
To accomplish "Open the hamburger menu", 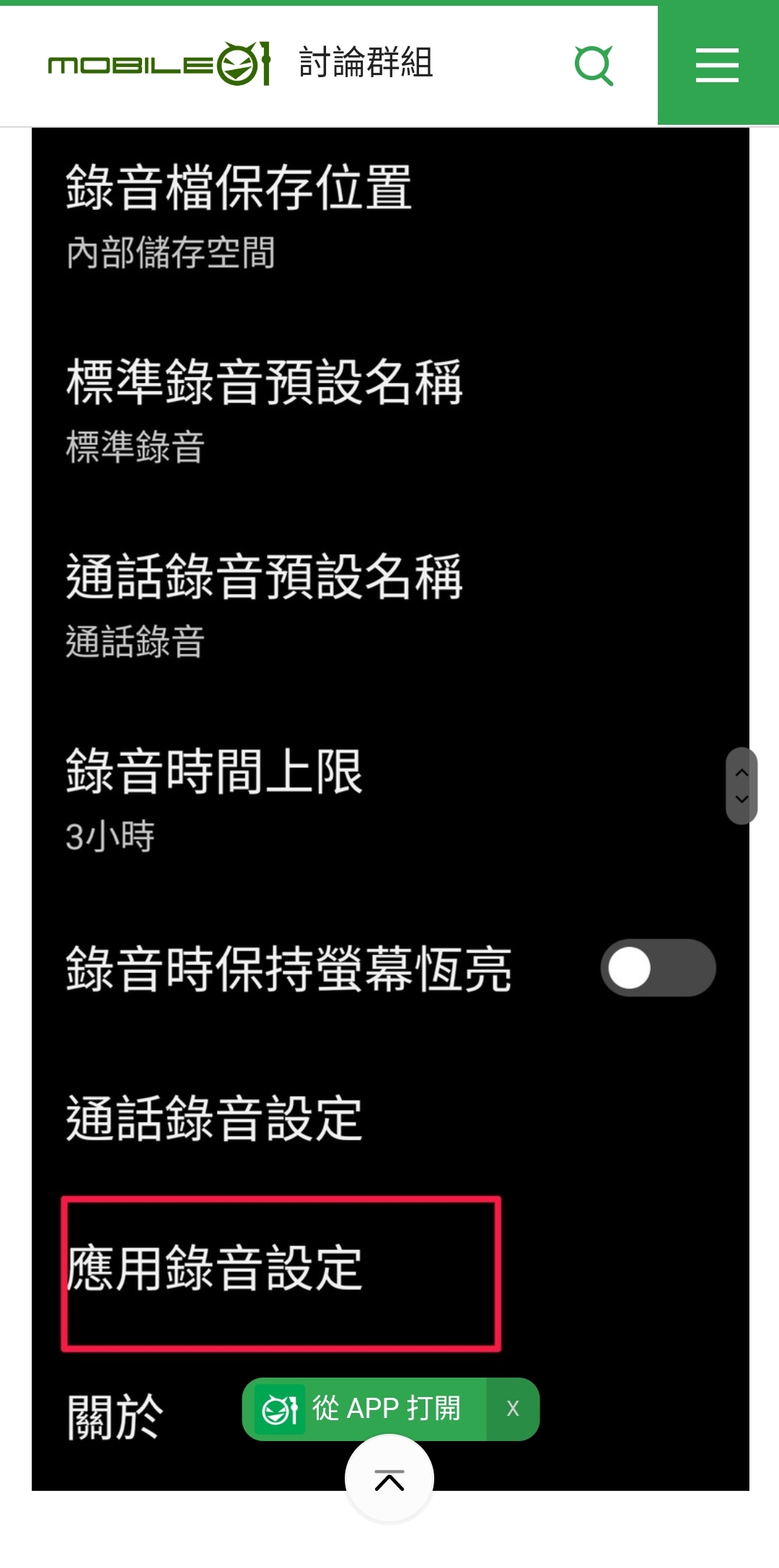I will 718,65.
